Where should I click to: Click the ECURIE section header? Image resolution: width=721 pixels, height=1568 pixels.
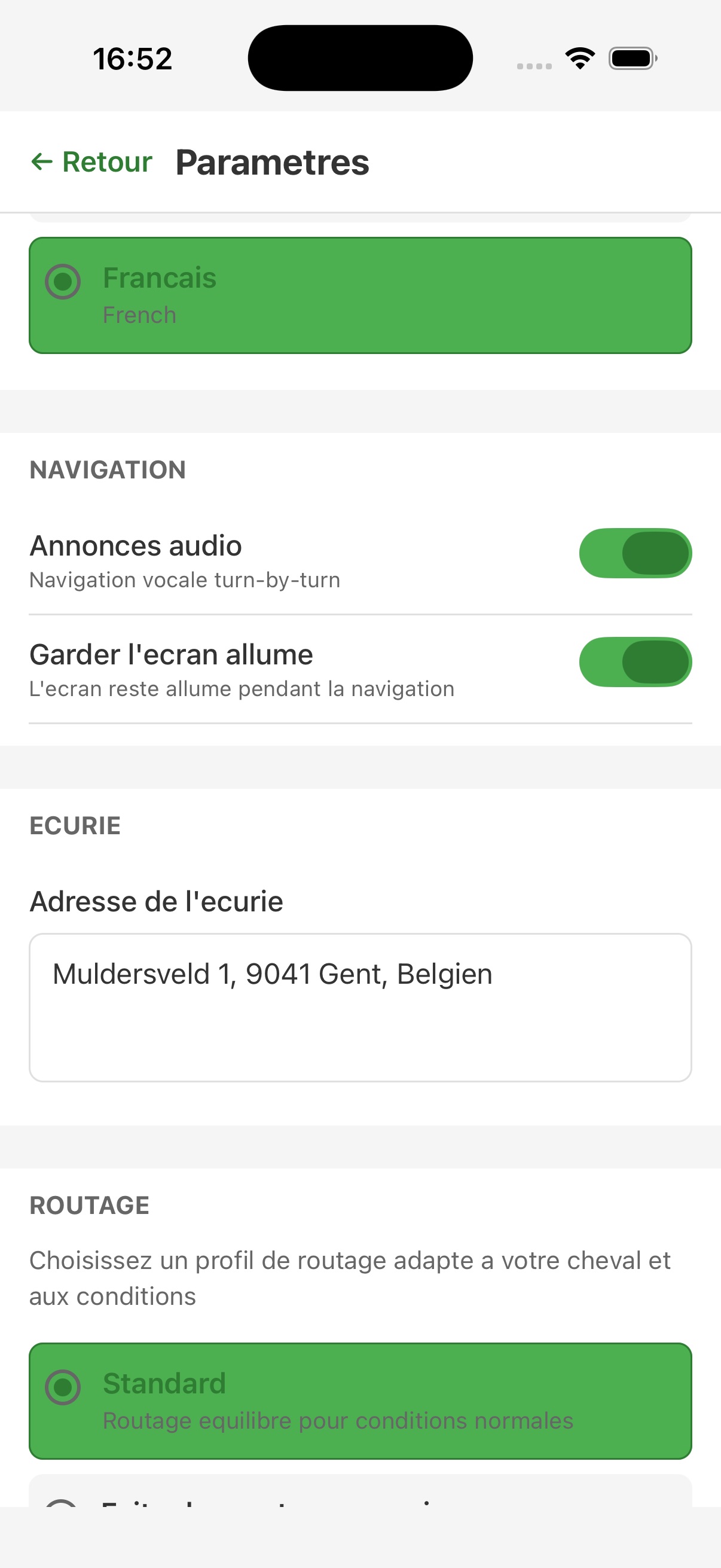coord(75,826)
